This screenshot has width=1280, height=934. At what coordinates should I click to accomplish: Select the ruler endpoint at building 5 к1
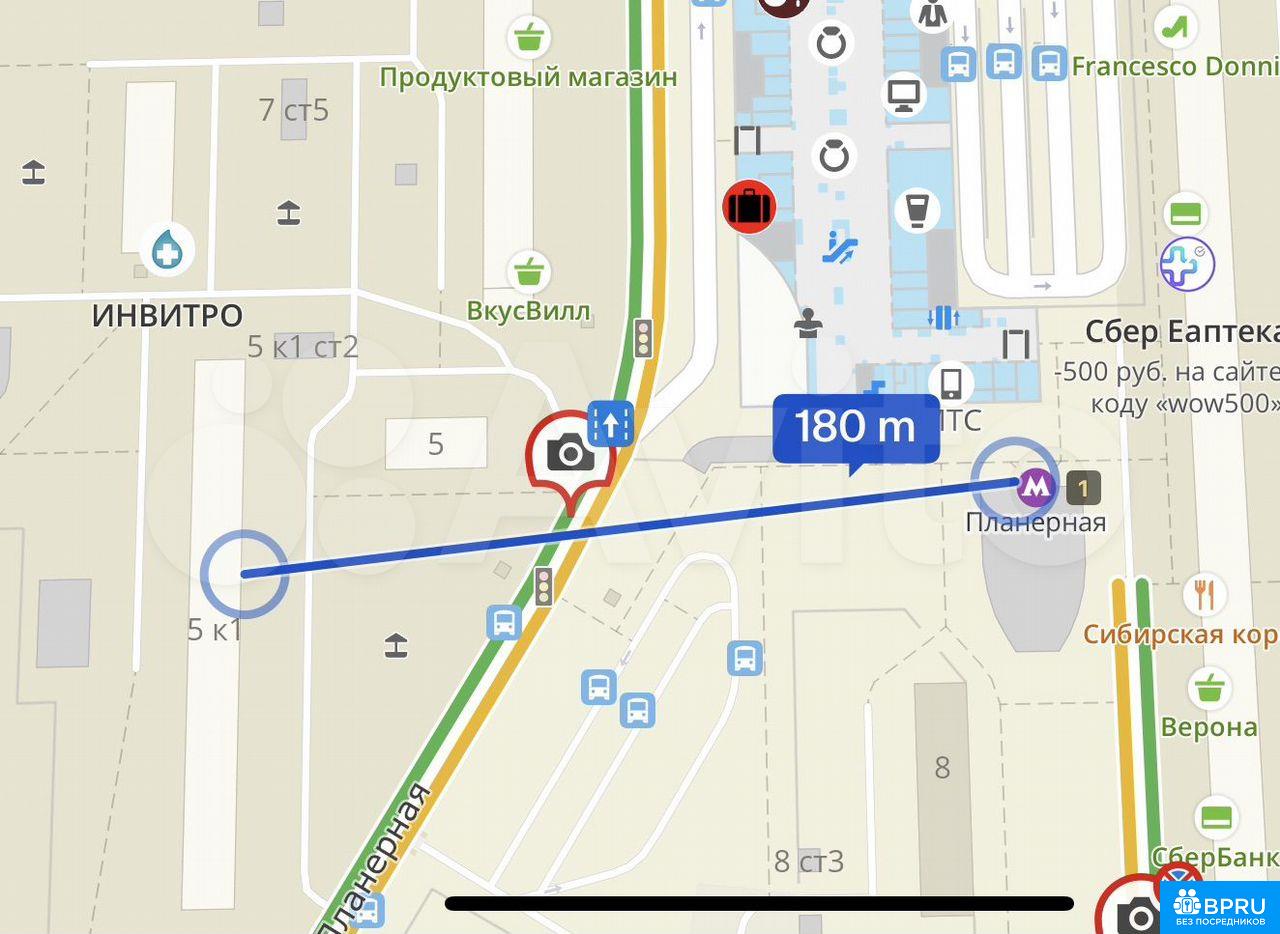[244, 574]
